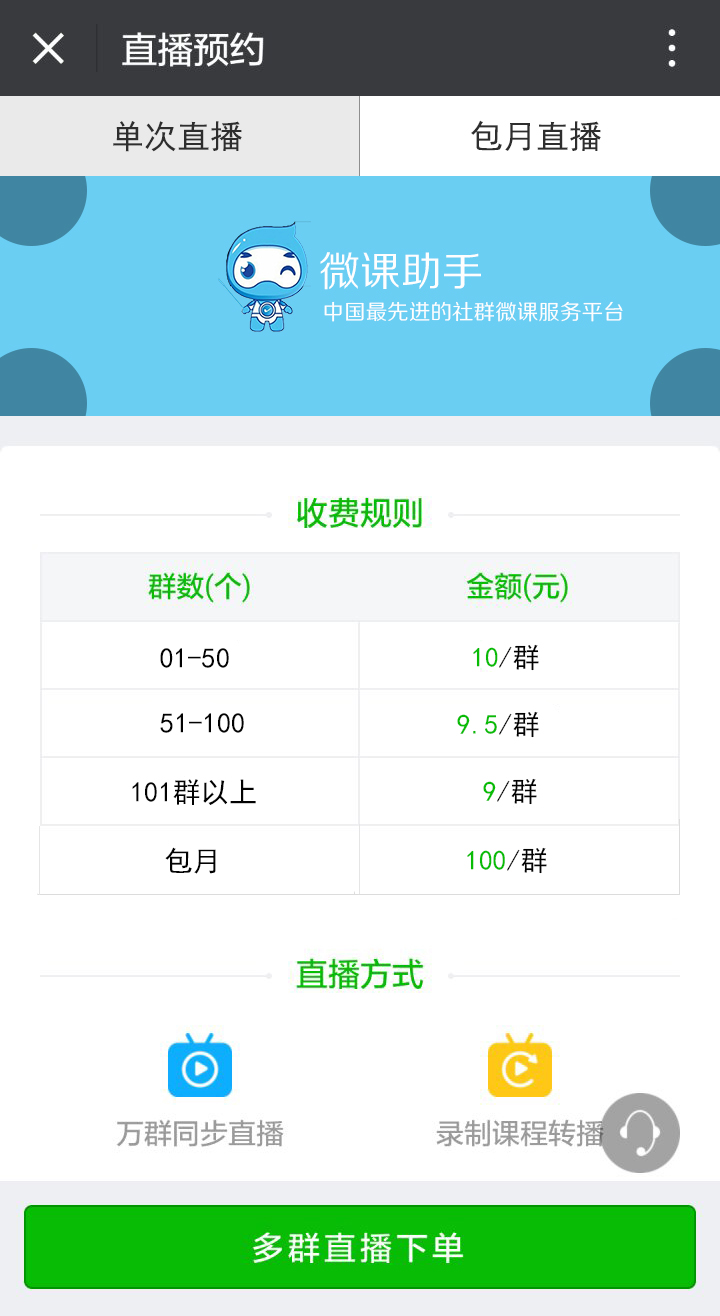Select the 包月直播 tab
Screen dimensions: 720x1316
(538, 136)
